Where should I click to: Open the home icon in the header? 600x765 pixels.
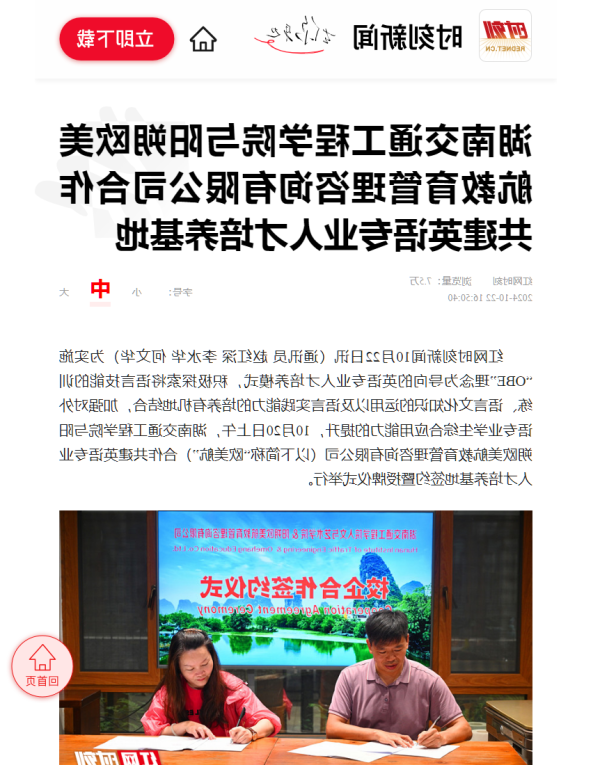click(203, 39)
